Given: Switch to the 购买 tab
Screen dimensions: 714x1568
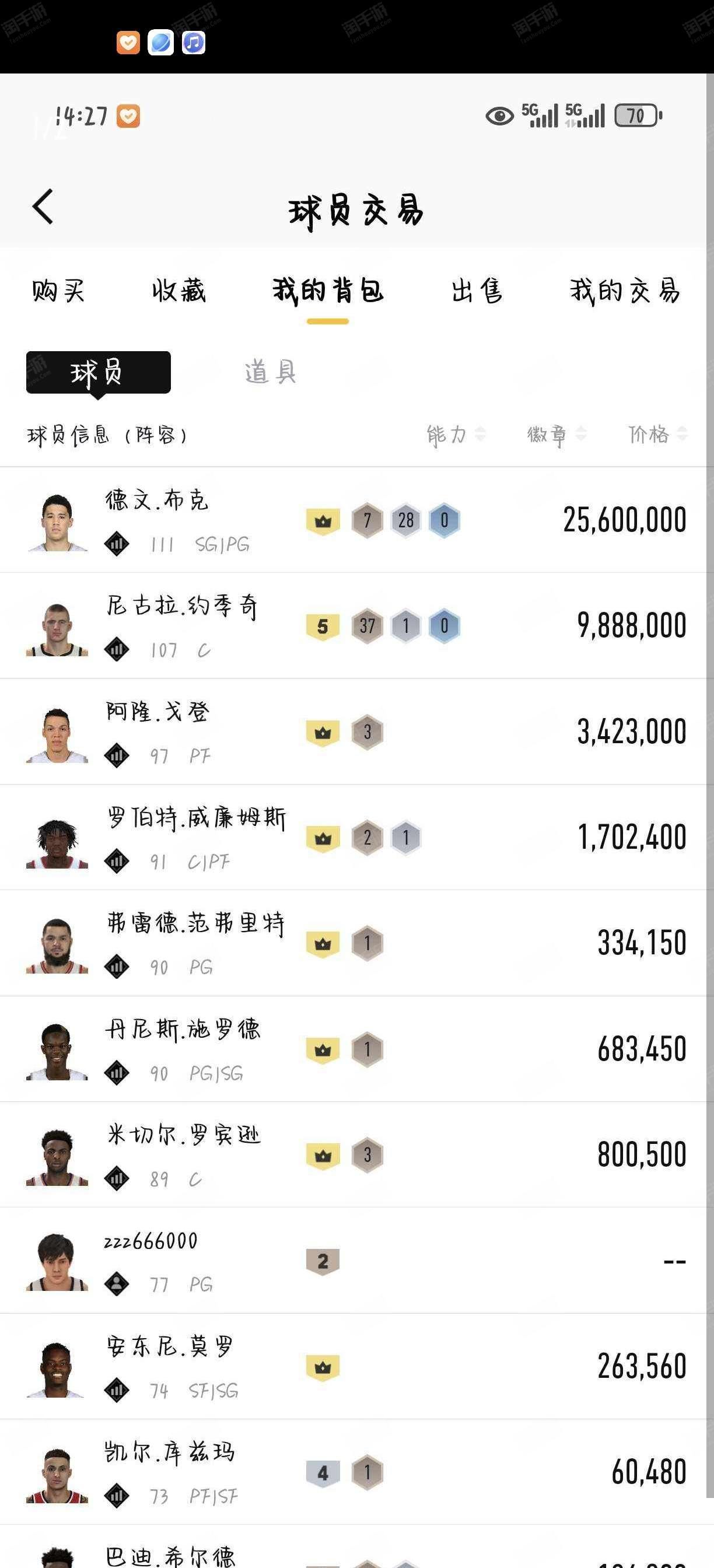Looking at the screenshot, I should (58, 291).
